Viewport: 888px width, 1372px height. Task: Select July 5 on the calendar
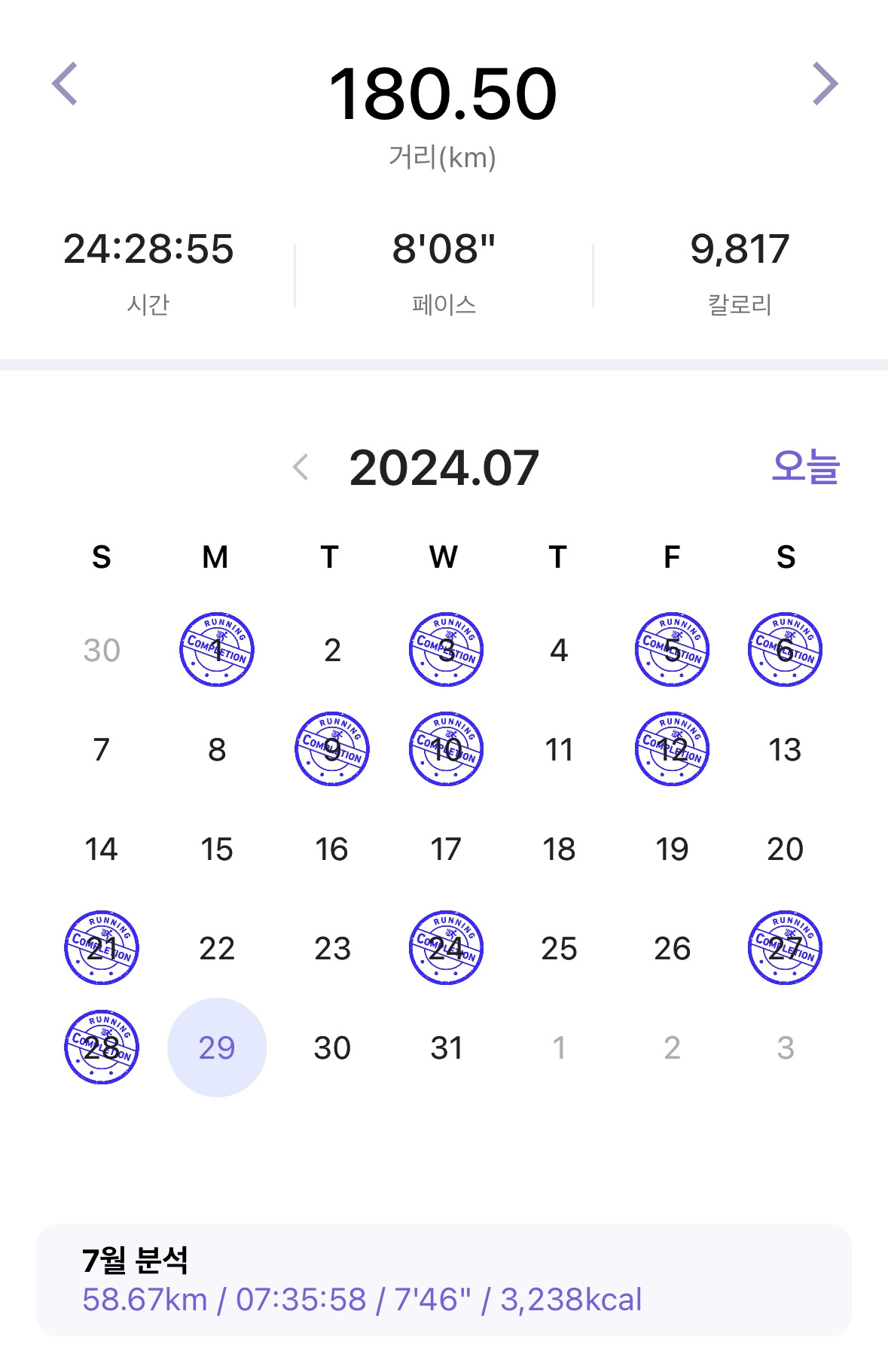click(x=673, y=649)
